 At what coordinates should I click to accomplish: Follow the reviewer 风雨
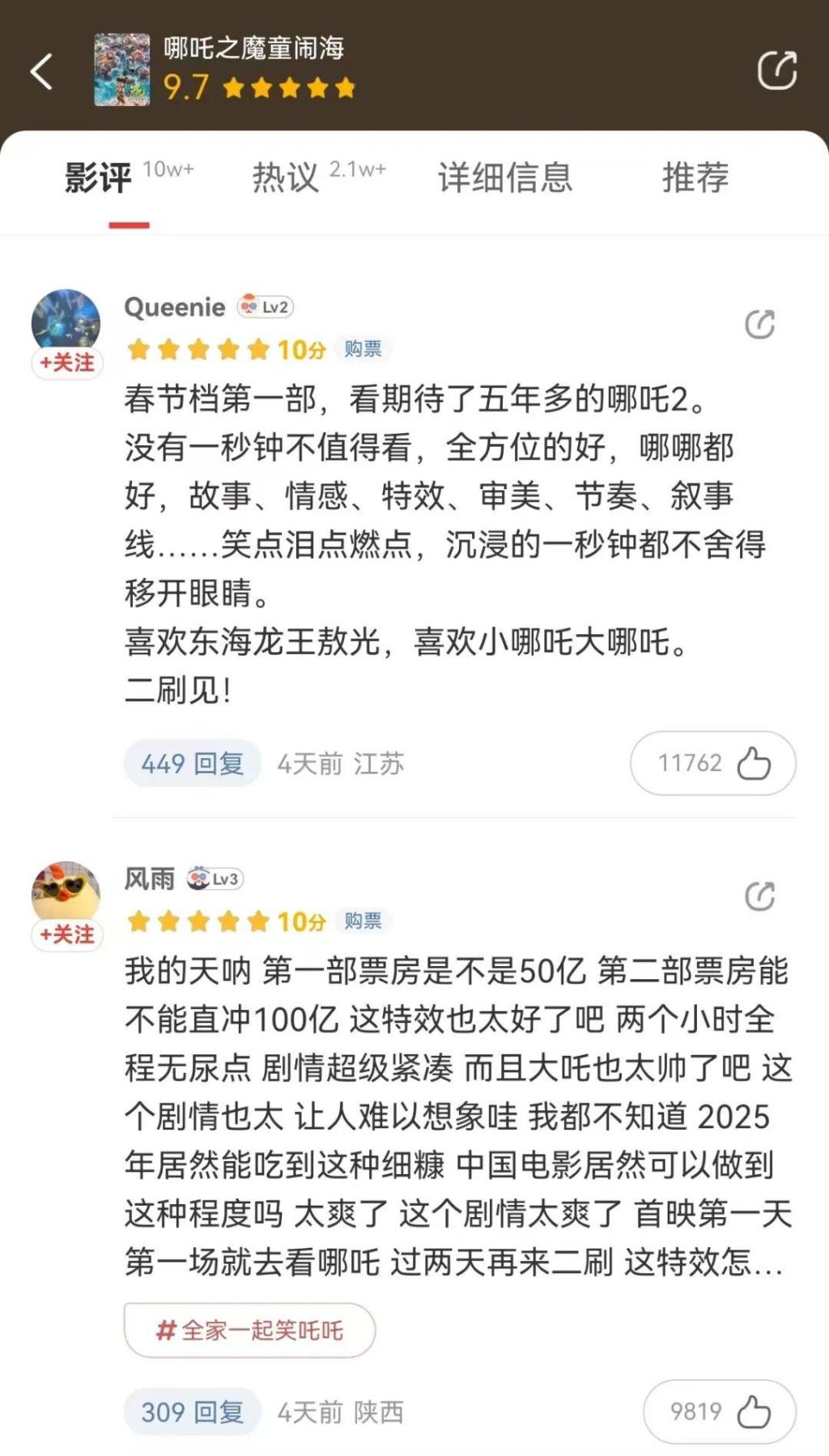pyautogui.click(x=67, y=934)
